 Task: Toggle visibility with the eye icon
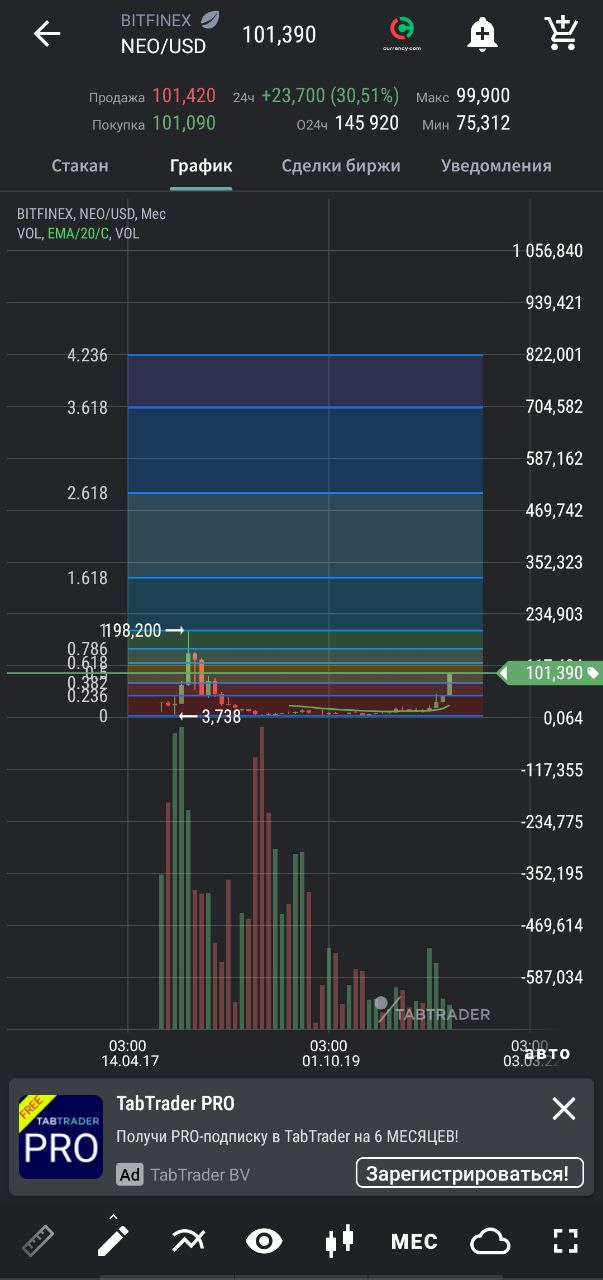[264, 1241]
